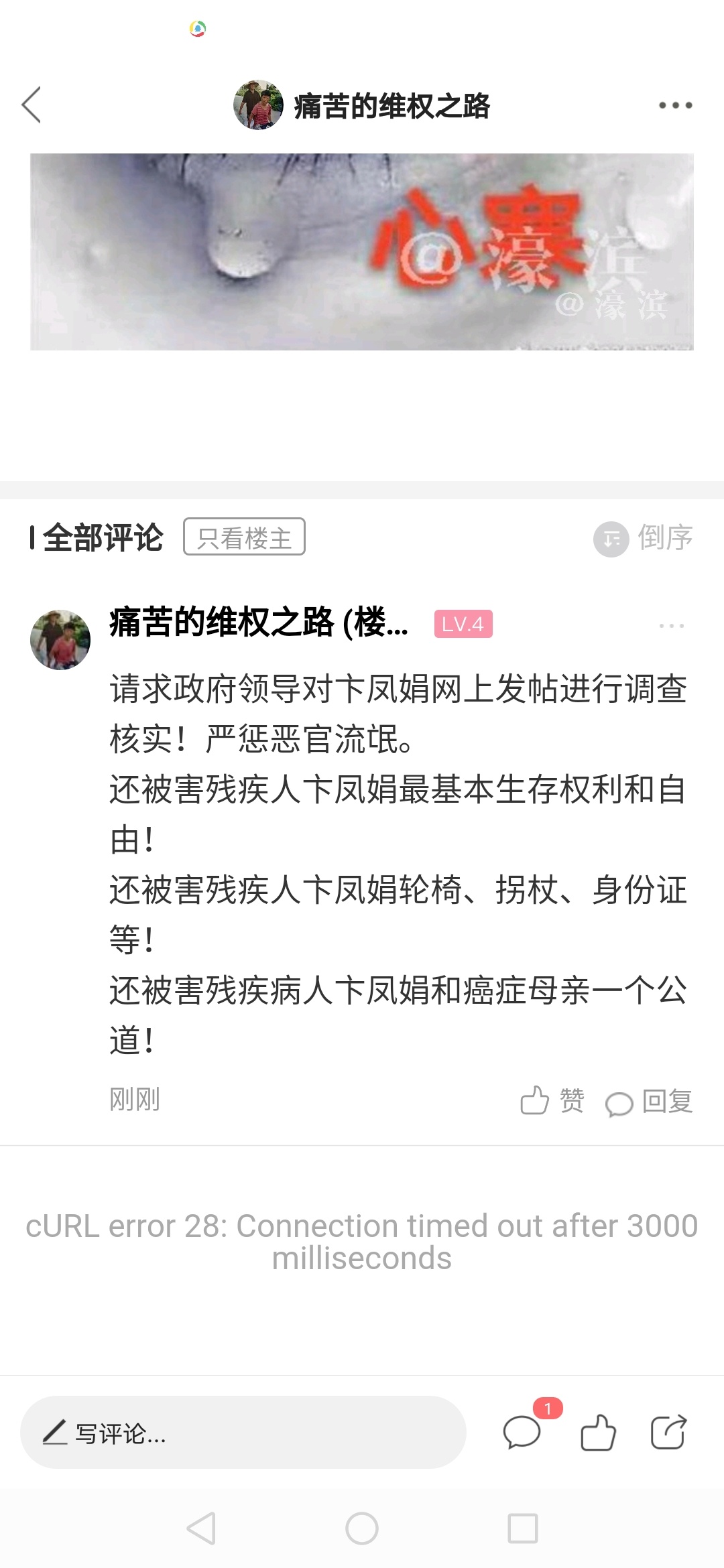This screenshot has width=724, height=1568.
Task: Open the 心寒 post image
Action: (362, 251)
